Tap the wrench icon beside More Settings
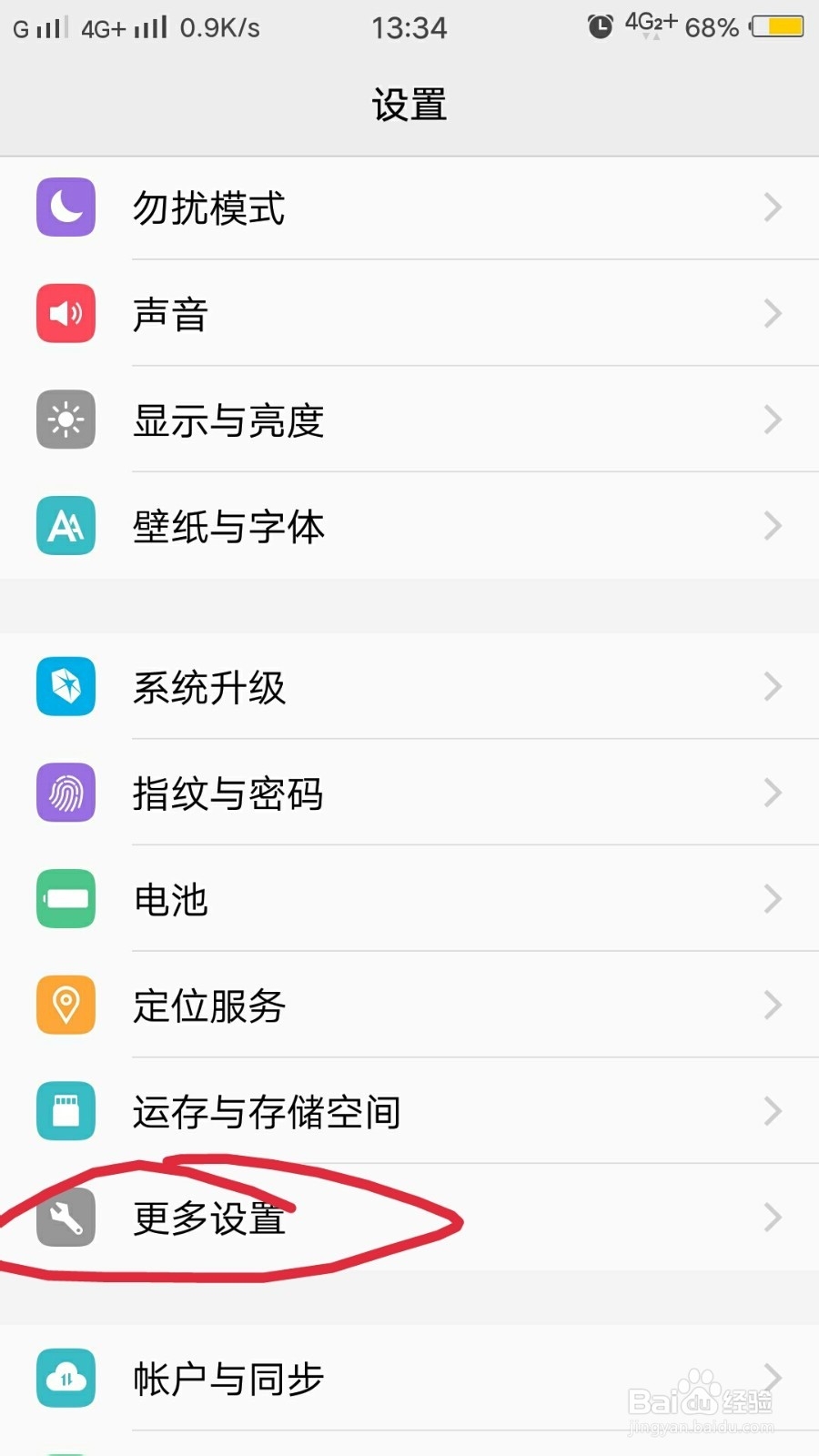Viewport: 819px width, 1456px height. (65, 1218)
